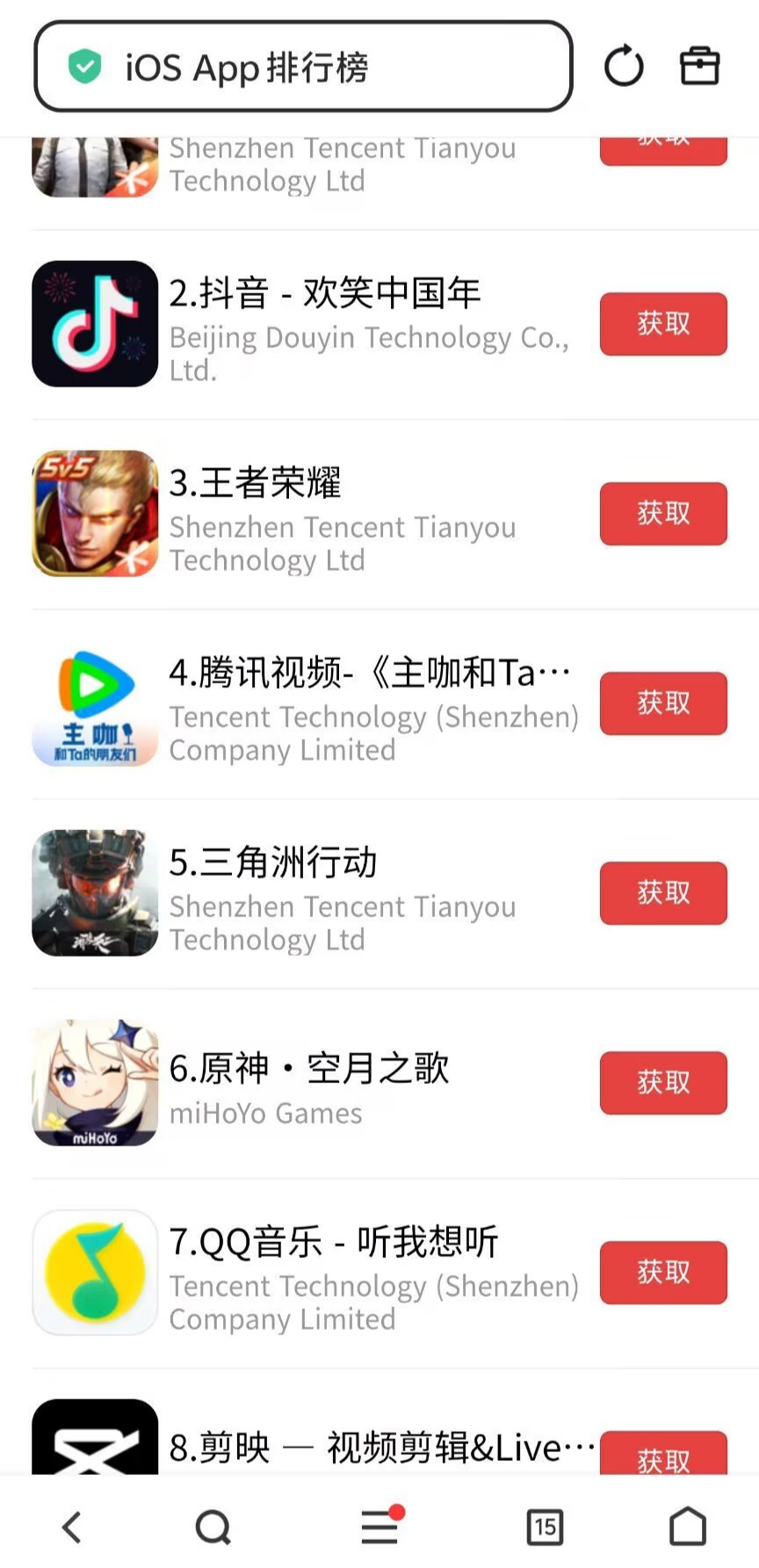Open the 原神・空月之歌 listing
Image resolution: width=759 pixels, height=1568 pixels.
308,1069
